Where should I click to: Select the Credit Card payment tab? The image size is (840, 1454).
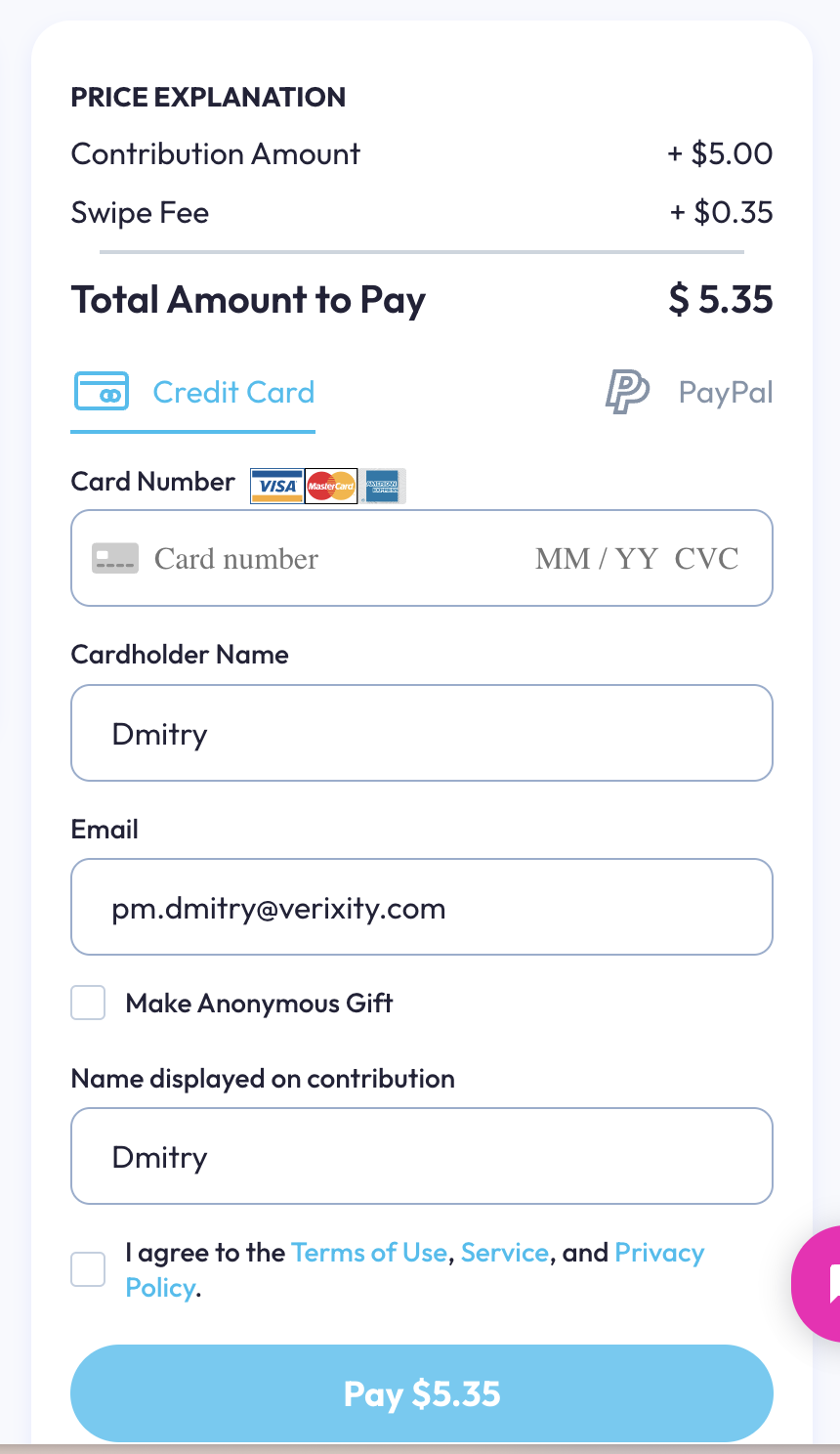[x=193, y=393]
